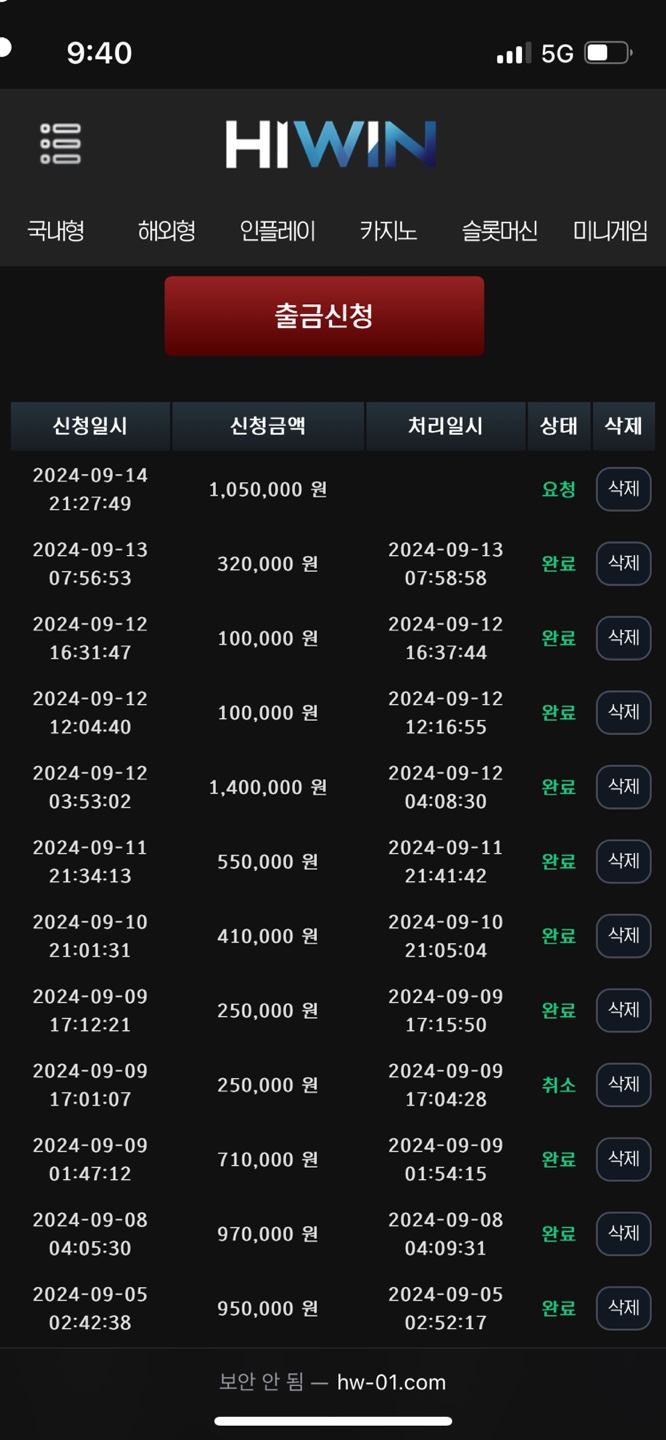
Task: Tap the red 출금신청 button
Action: tap(324, 316)
